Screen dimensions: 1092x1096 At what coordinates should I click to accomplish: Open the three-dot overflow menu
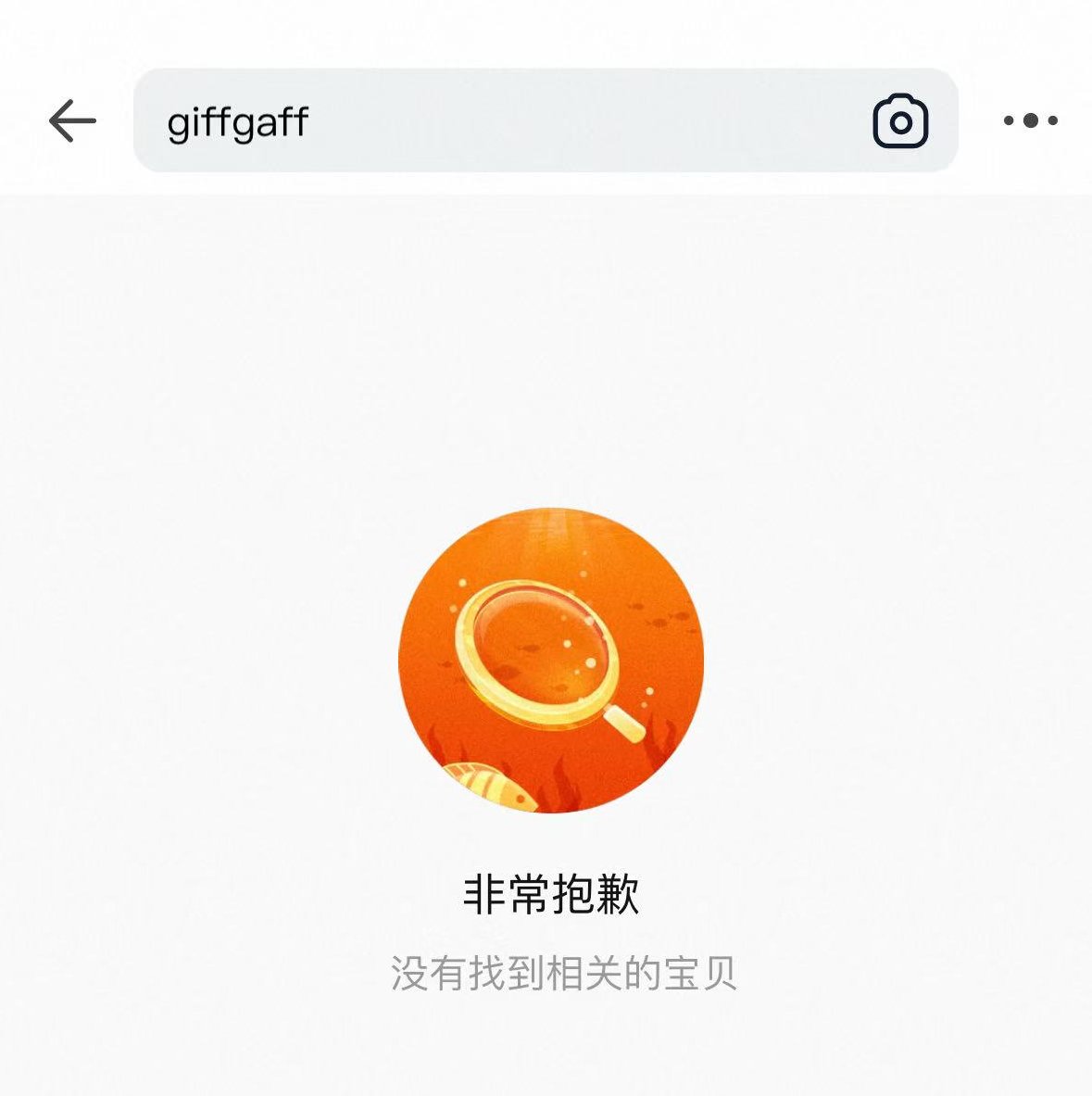tap(1030, 120)
